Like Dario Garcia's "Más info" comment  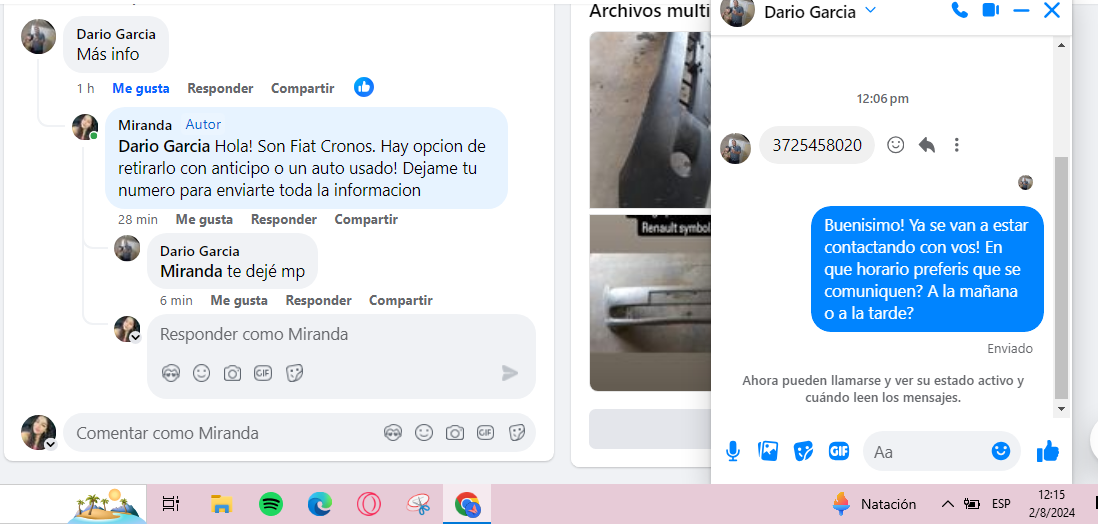140,88
